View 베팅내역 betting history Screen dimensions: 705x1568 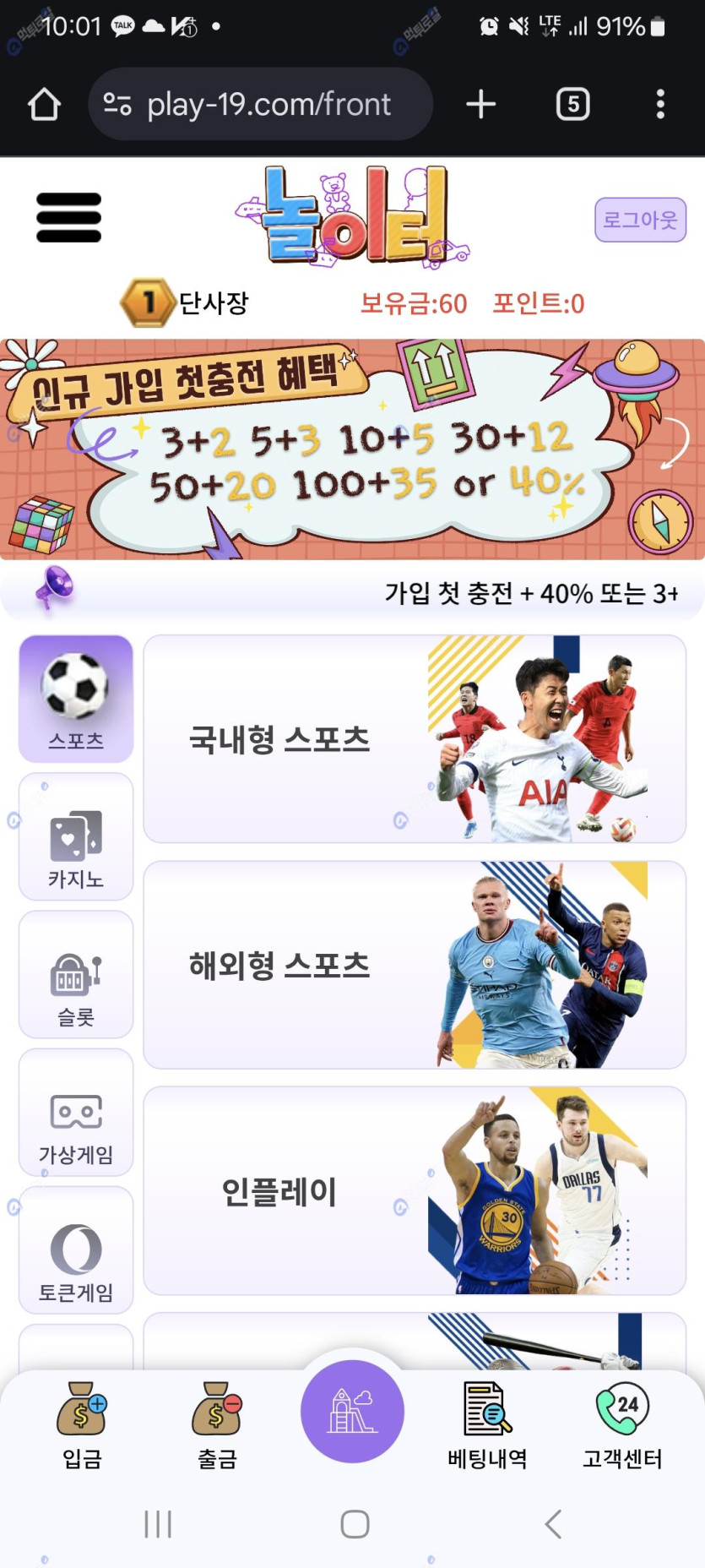(487, 1425)
